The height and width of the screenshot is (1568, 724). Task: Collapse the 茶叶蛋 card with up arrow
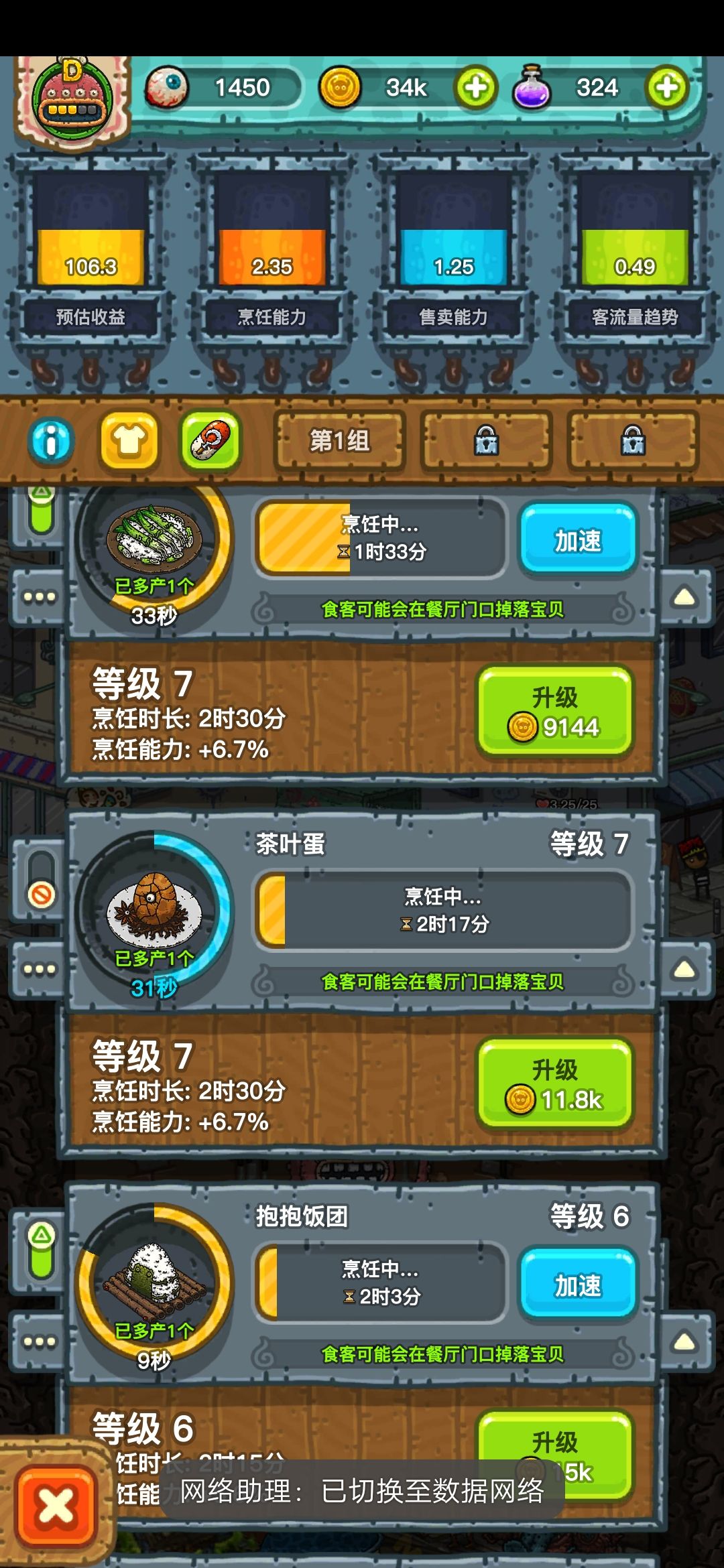click(x=684, y=970)
